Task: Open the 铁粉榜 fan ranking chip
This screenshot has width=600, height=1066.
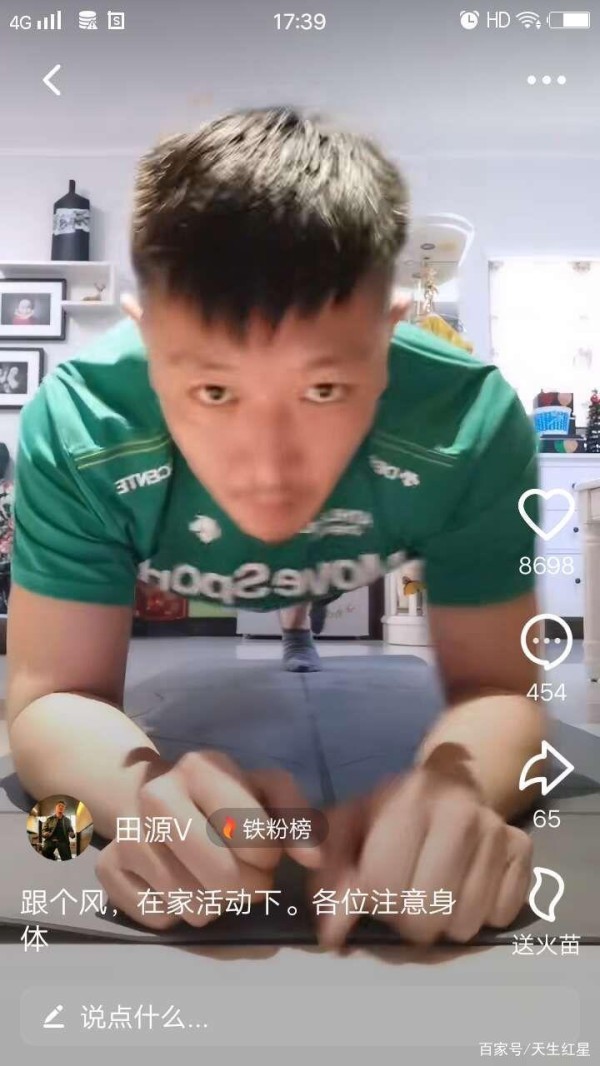Action: coord(266,829)
